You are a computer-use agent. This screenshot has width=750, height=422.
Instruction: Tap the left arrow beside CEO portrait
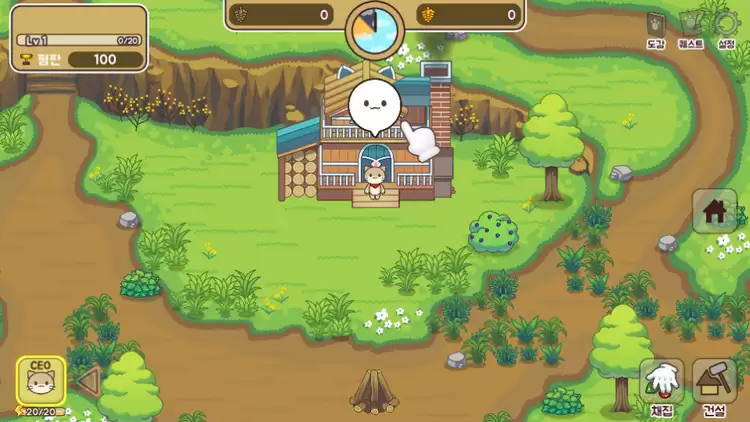(88, 381)
